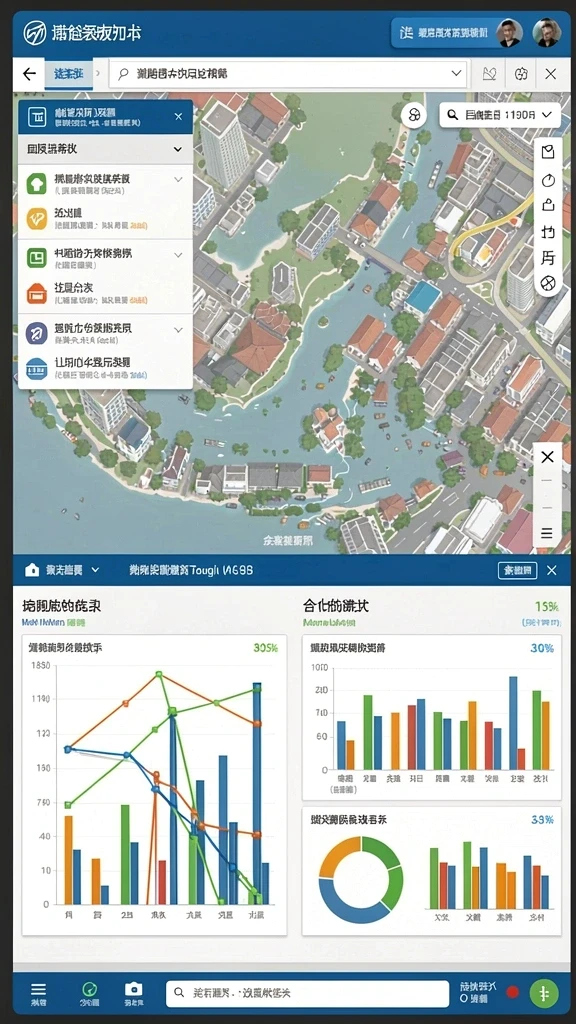Close the view with the top-right X
The height and width of the screenshot is (1024, 576).
[x=551, y=74]
